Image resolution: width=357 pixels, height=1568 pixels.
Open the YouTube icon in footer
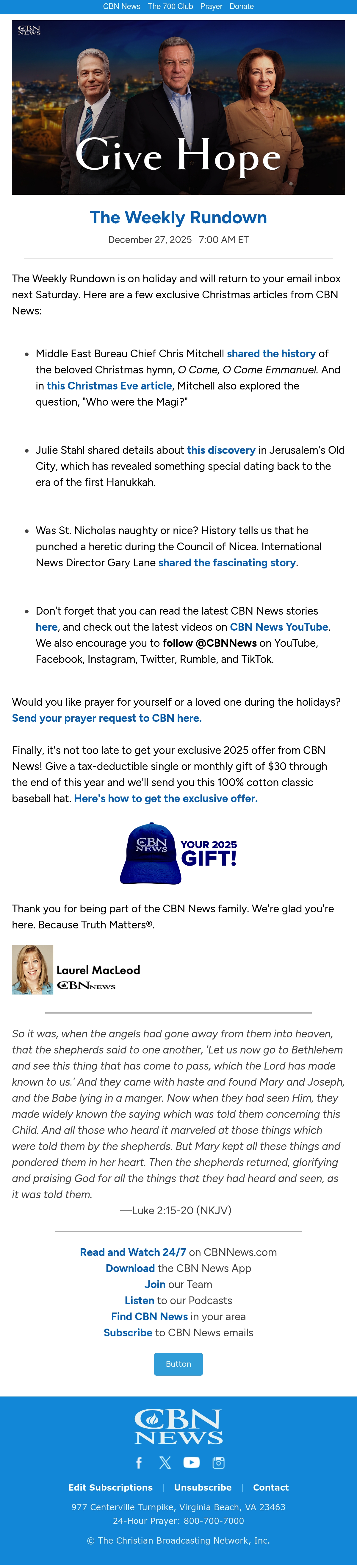click(x=192, y=1463)
